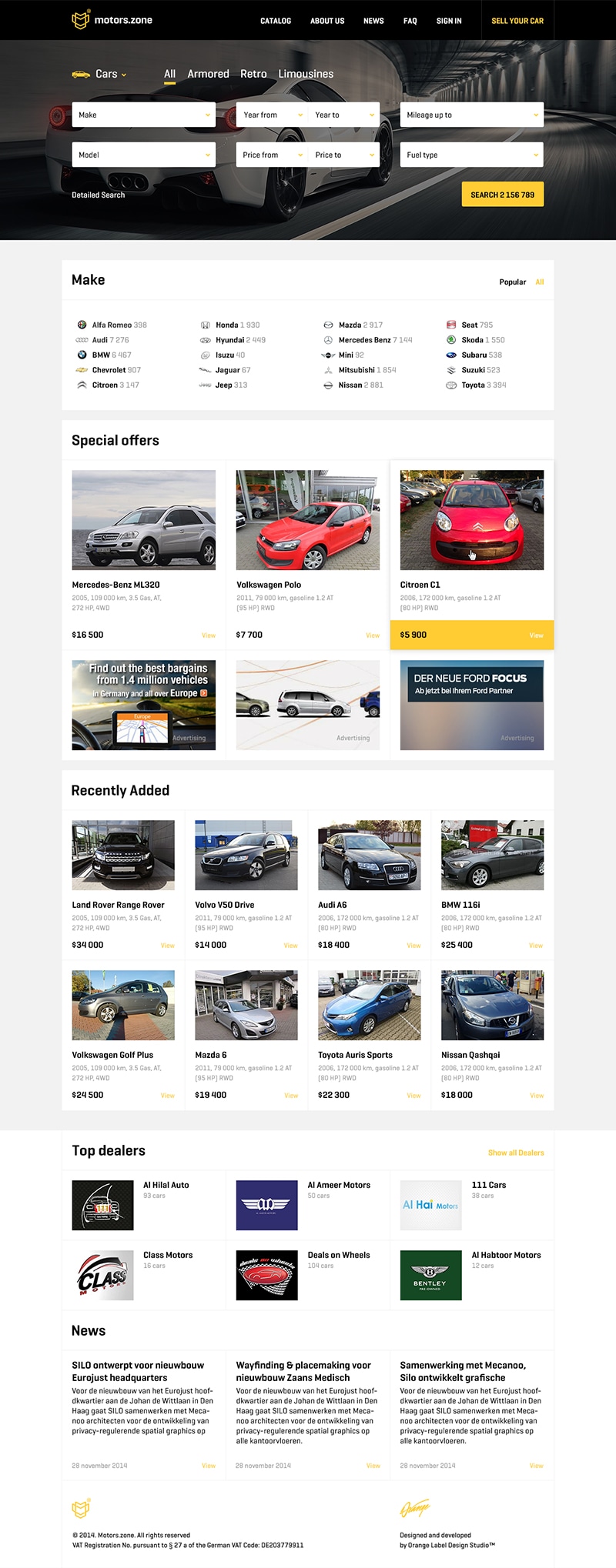
Task: Click the yellow car icon beside Cars
Action: (79, 74)
